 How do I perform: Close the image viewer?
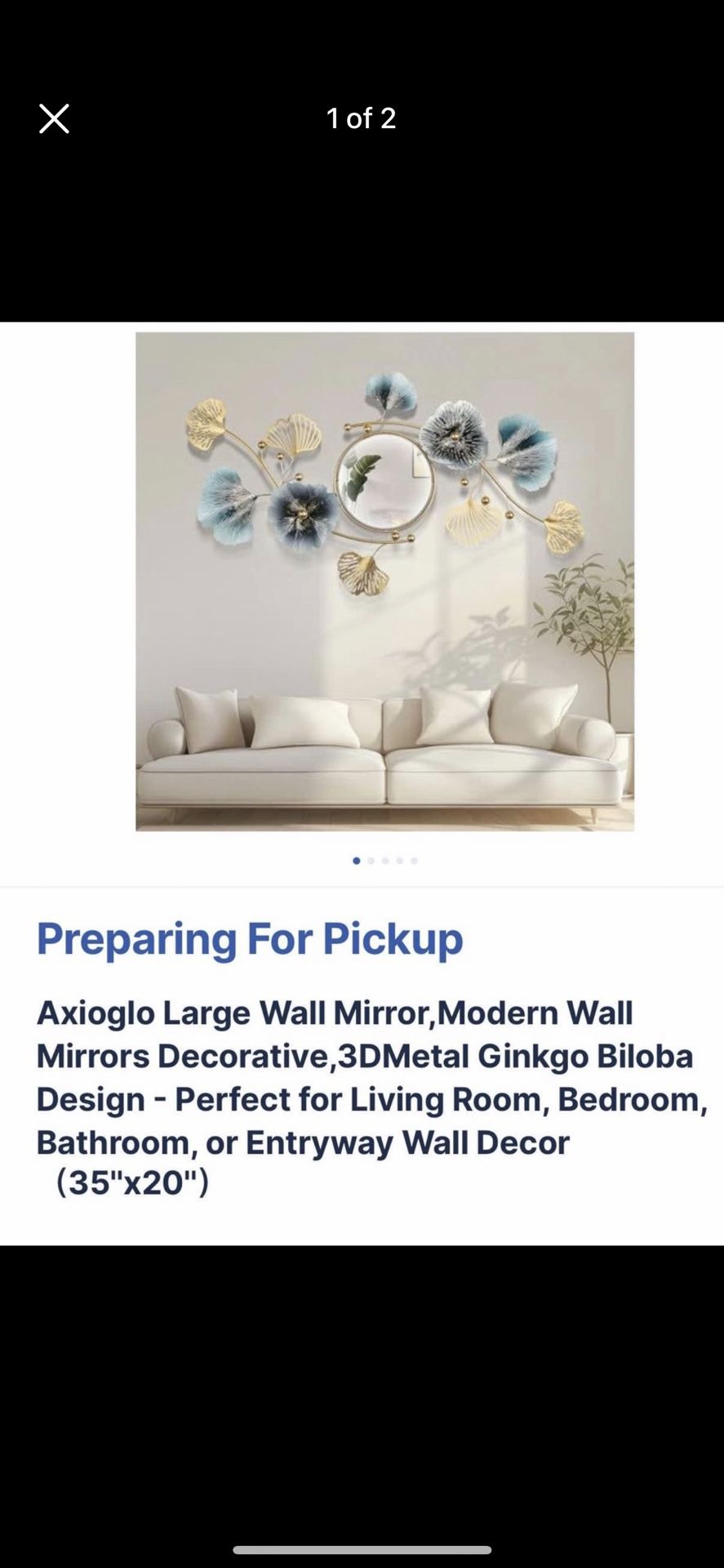click(x=54, y=119)
